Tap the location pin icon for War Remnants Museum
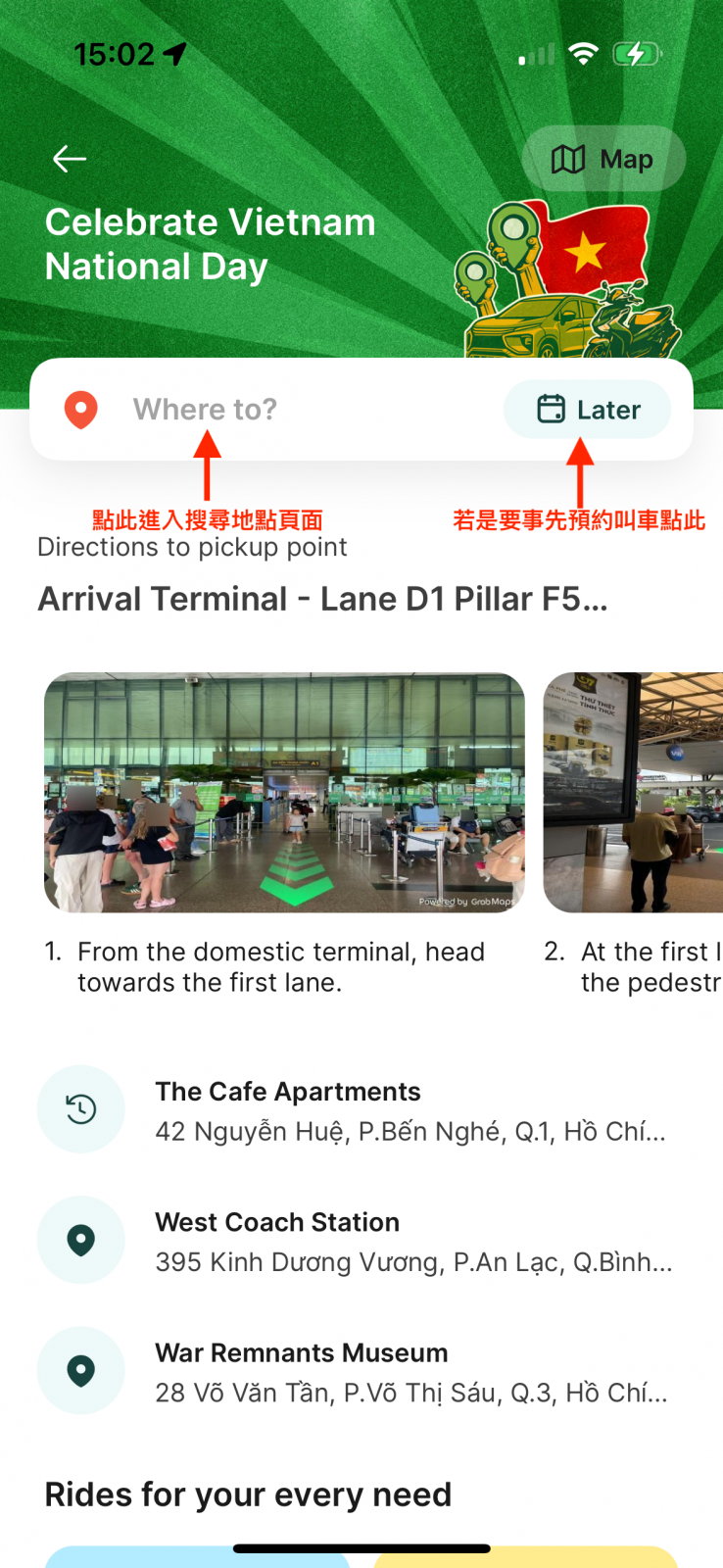 pyautogui.click(x=80, y=1370)
